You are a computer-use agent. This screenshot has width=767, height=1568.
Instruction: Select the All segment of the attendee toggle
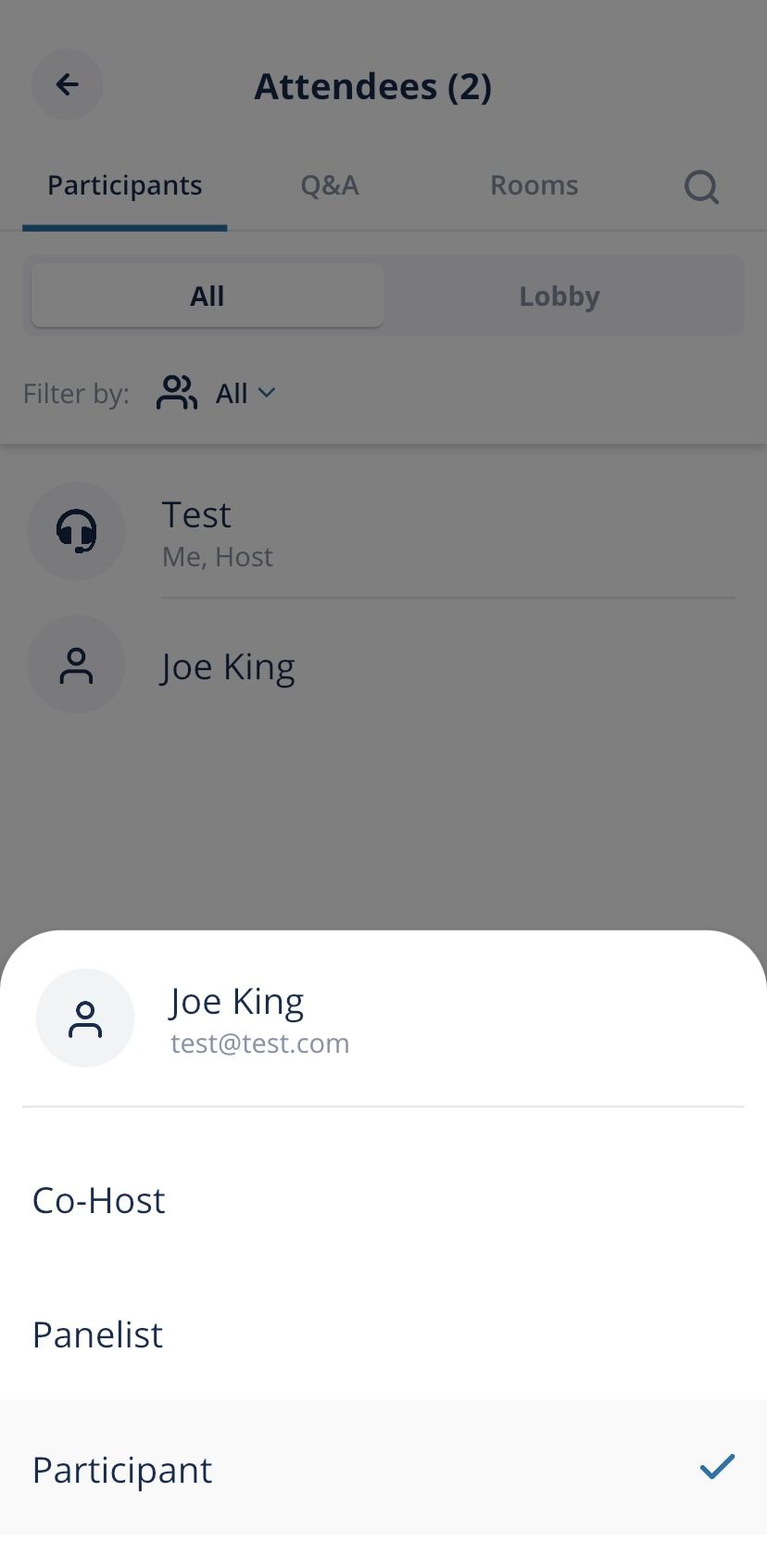point(207,295)
